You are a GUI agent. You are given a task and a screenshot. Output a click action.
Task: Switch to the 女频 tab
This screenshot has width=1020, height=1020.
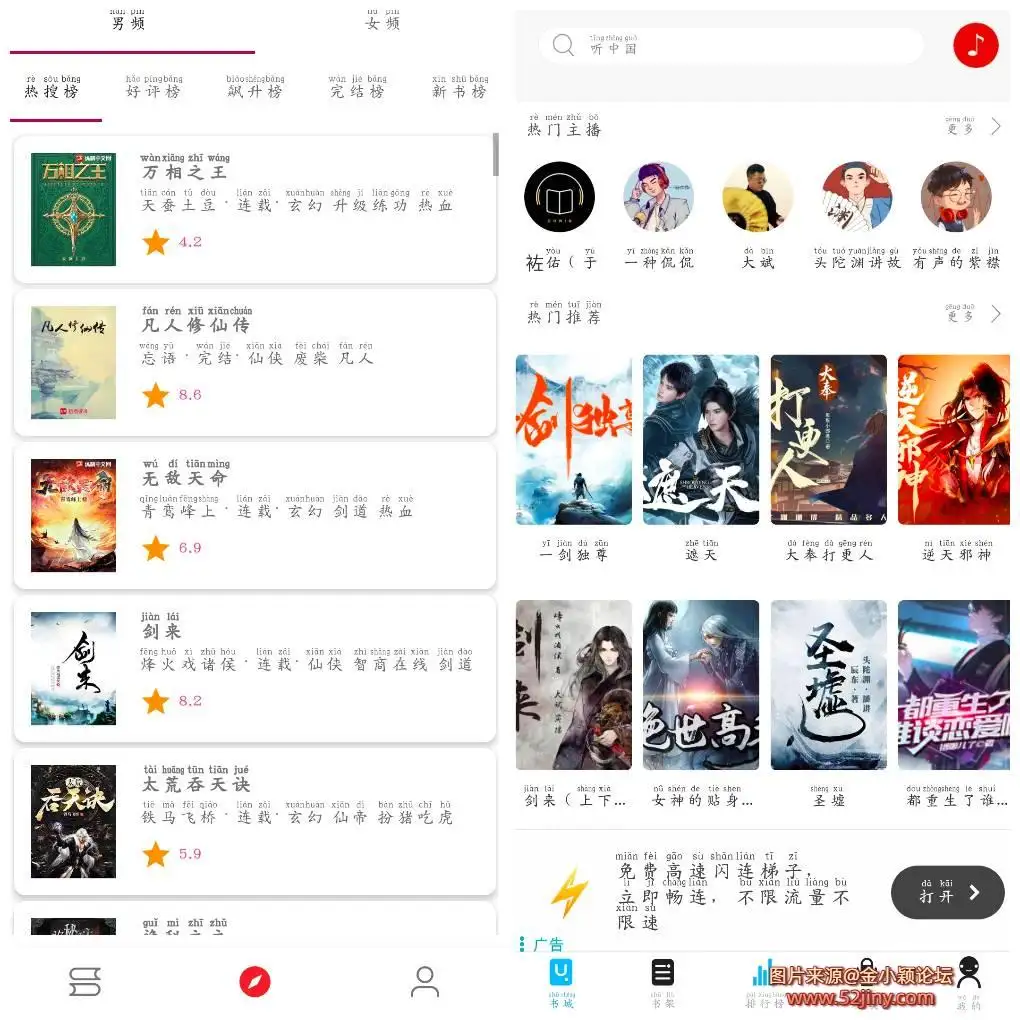[382, 22]
